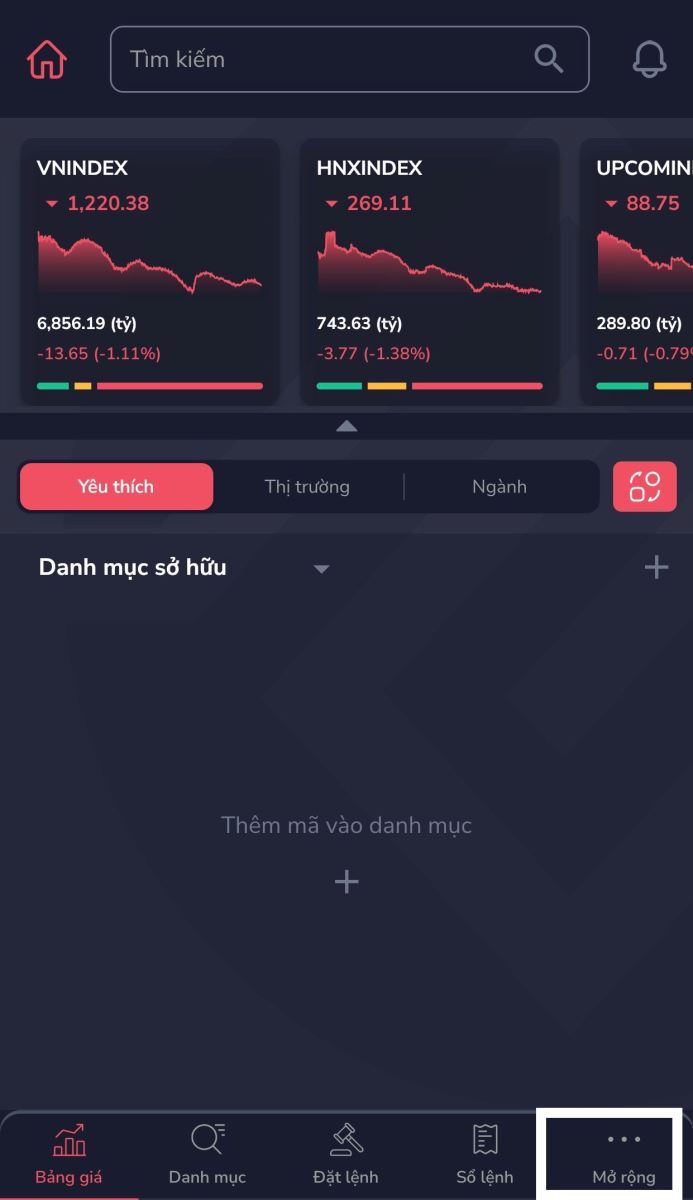The width and height of the screenshot is (693, 1200).
Task: Open the VNINDEX index card
Action: coord(149,272)
